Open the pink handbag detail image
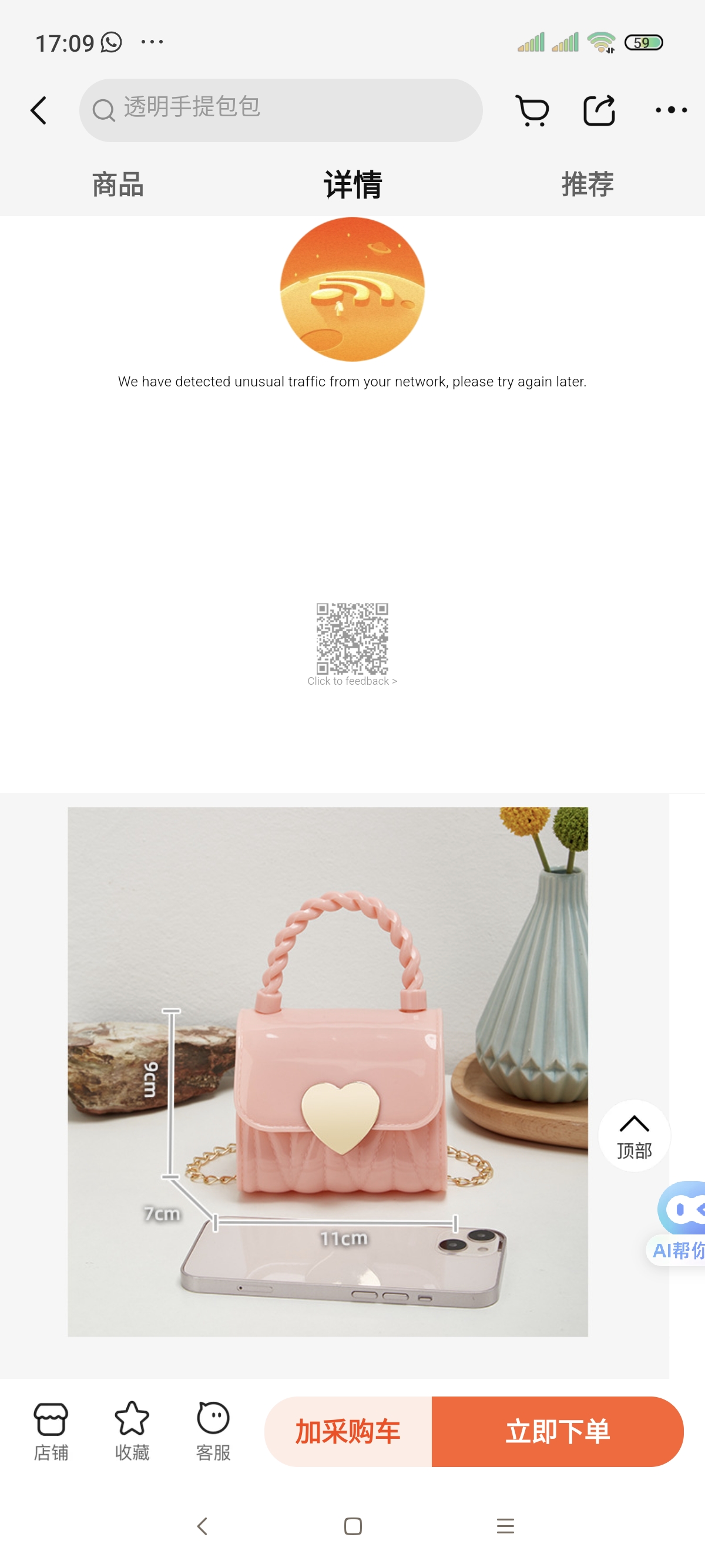The width and height of the screenshot is (705, 1568). pos(328,1072)
